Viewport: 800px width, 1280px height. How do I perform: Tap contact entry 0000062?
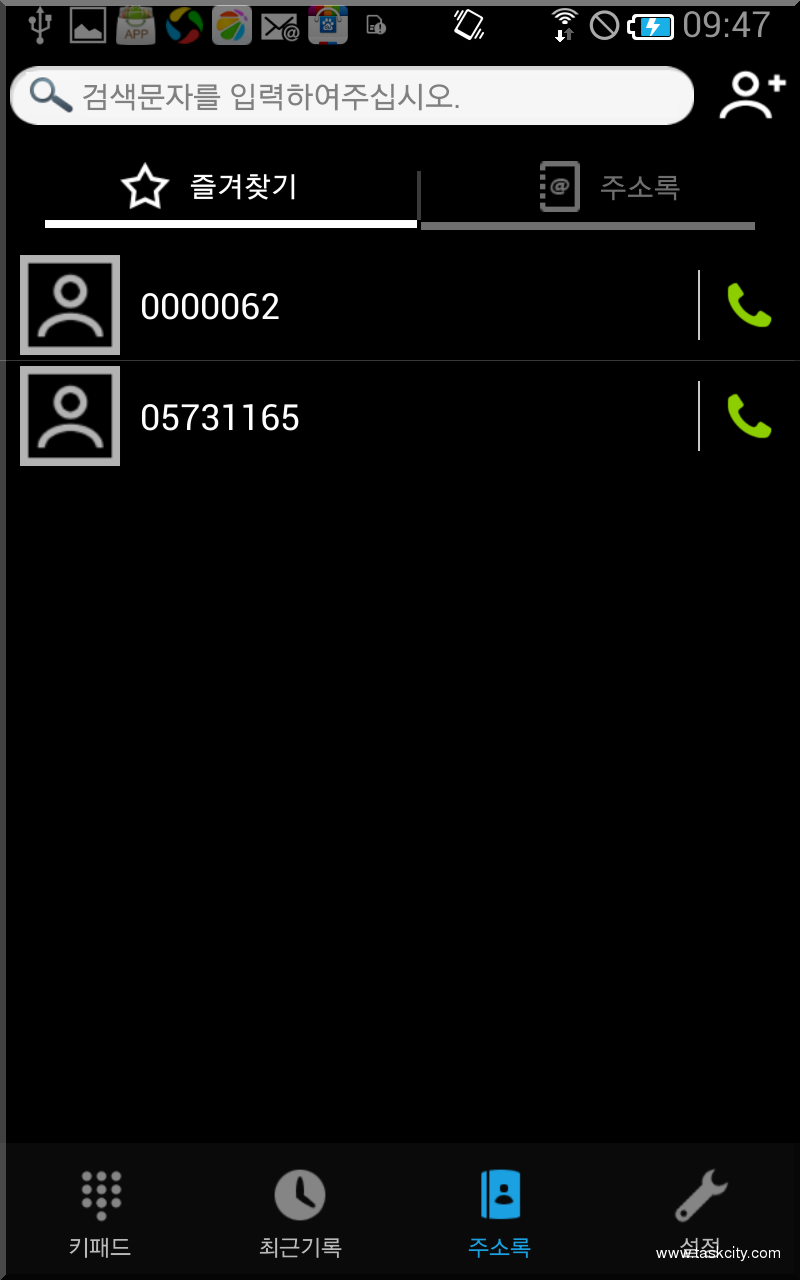[x=300, y=305]
